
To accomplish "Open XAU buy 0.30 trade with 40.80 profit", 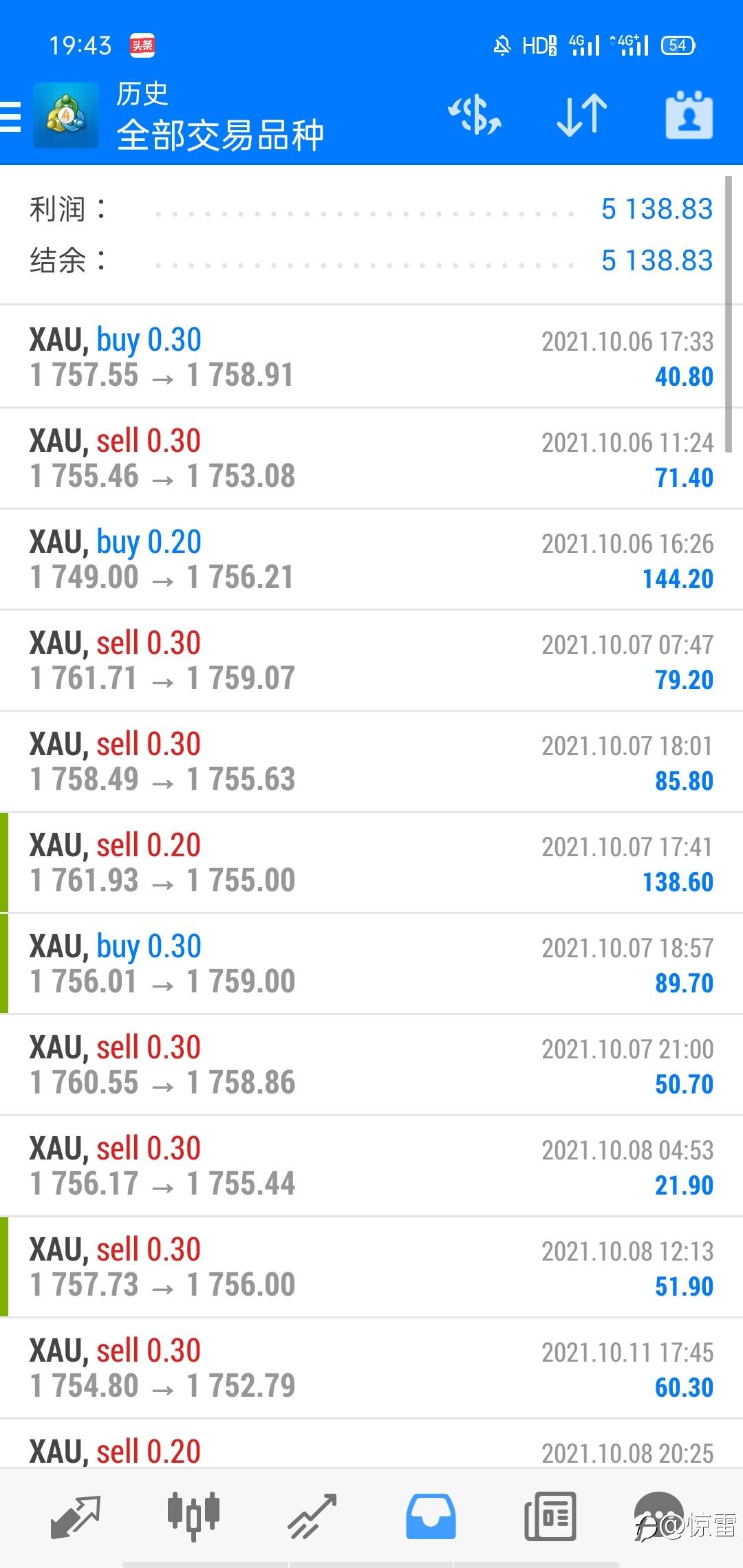I will 371,357.
